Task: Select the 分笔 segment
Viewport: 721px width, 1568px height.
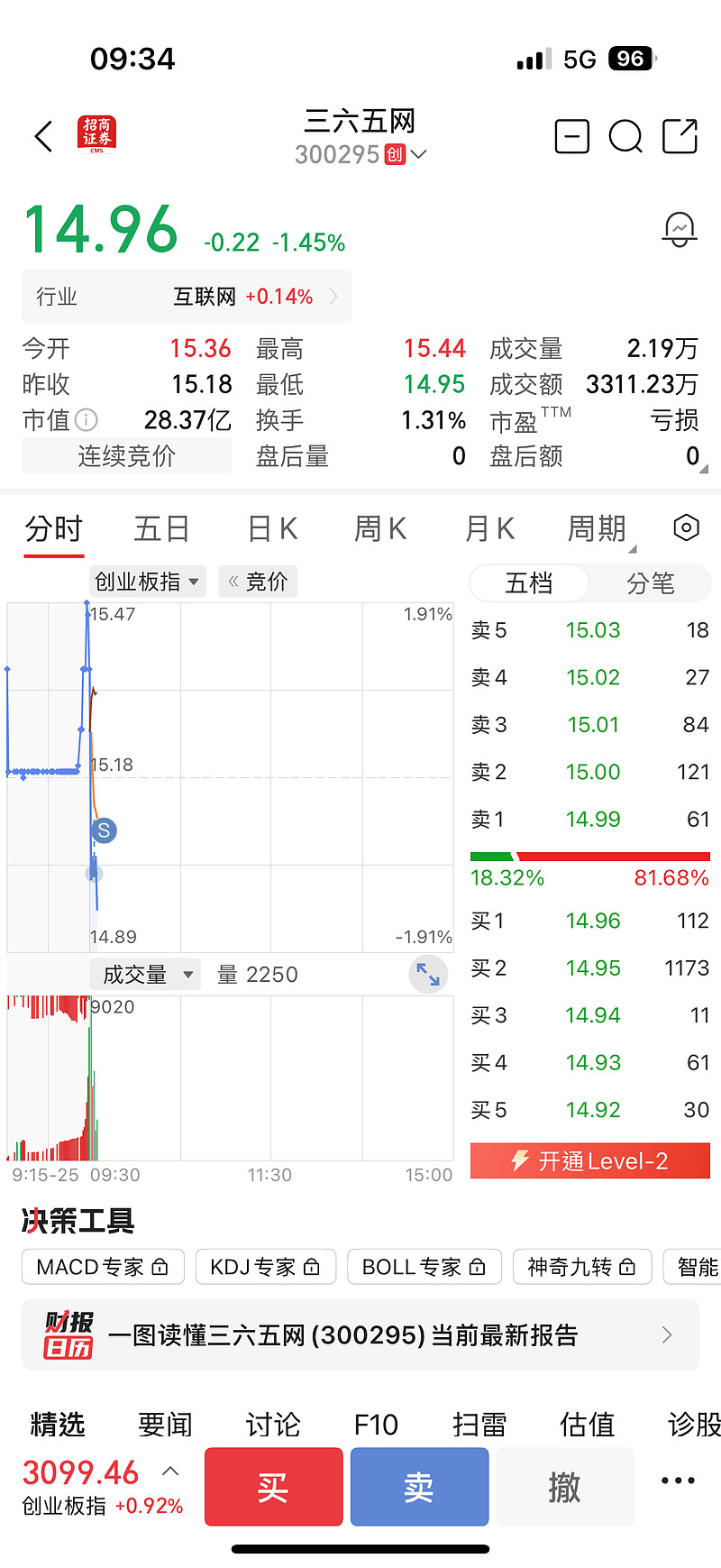Action: point(651,583)
